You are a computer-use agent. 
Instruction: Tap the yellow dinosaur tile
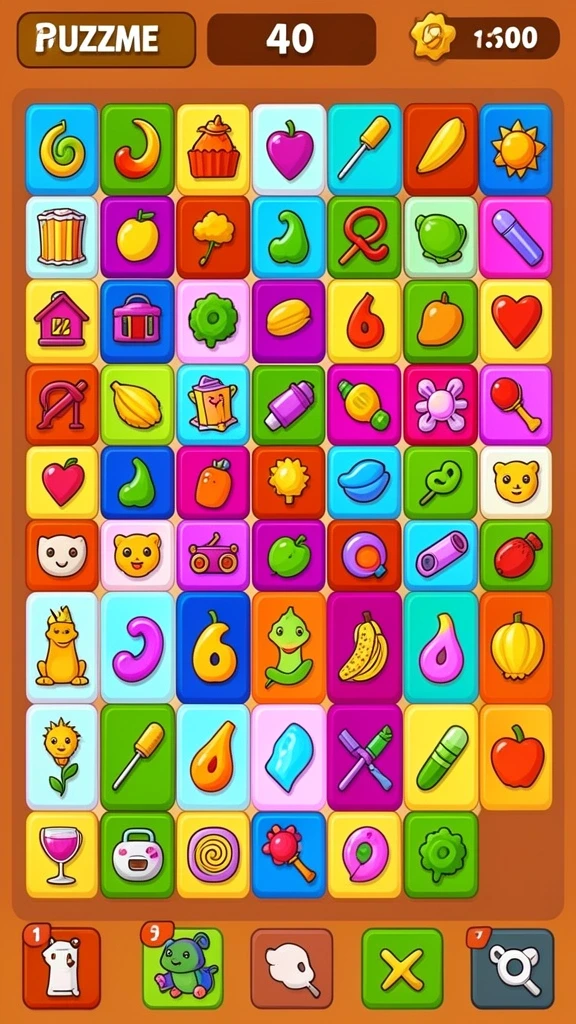point(62,647)
